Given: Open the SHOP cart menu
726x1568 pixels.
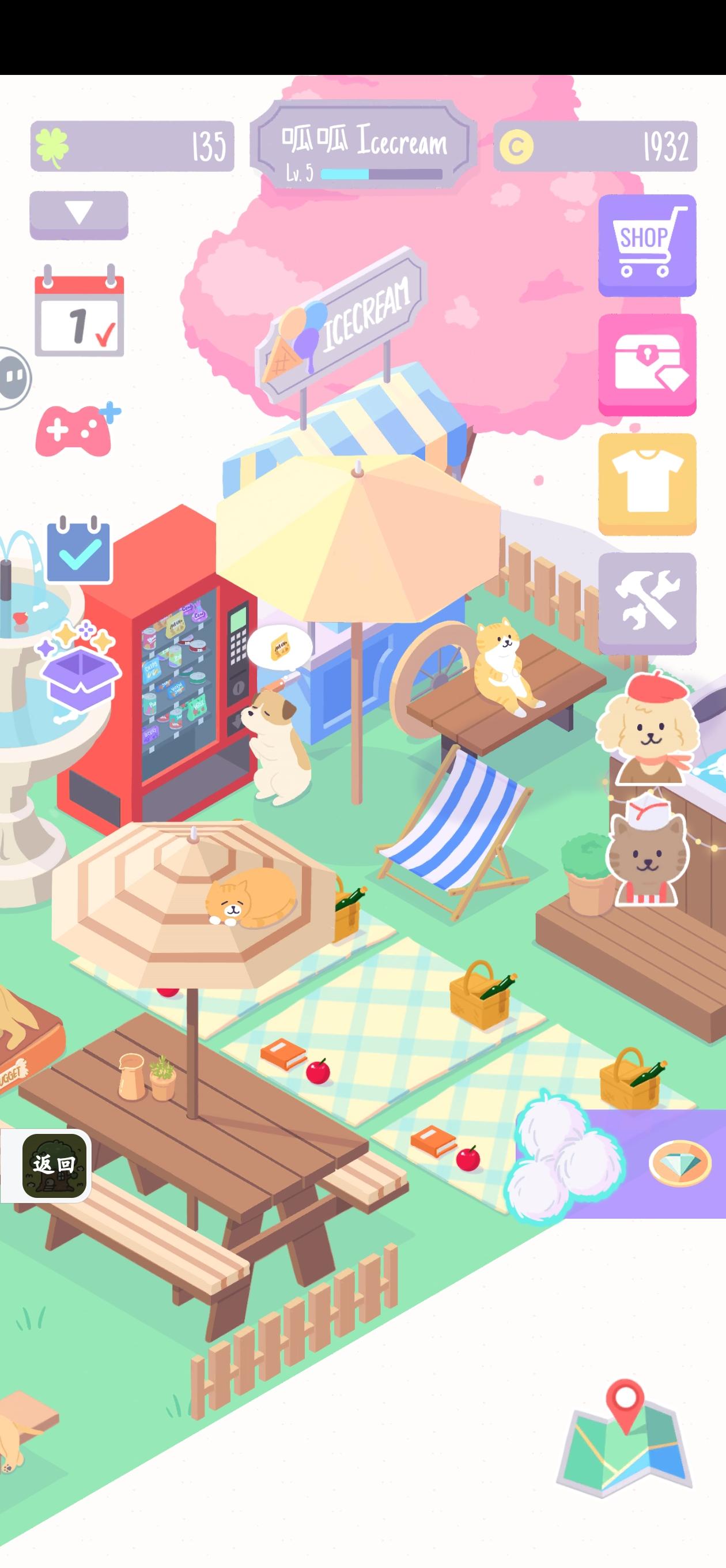Looking at the screenshot, I should tap(647, 244).
